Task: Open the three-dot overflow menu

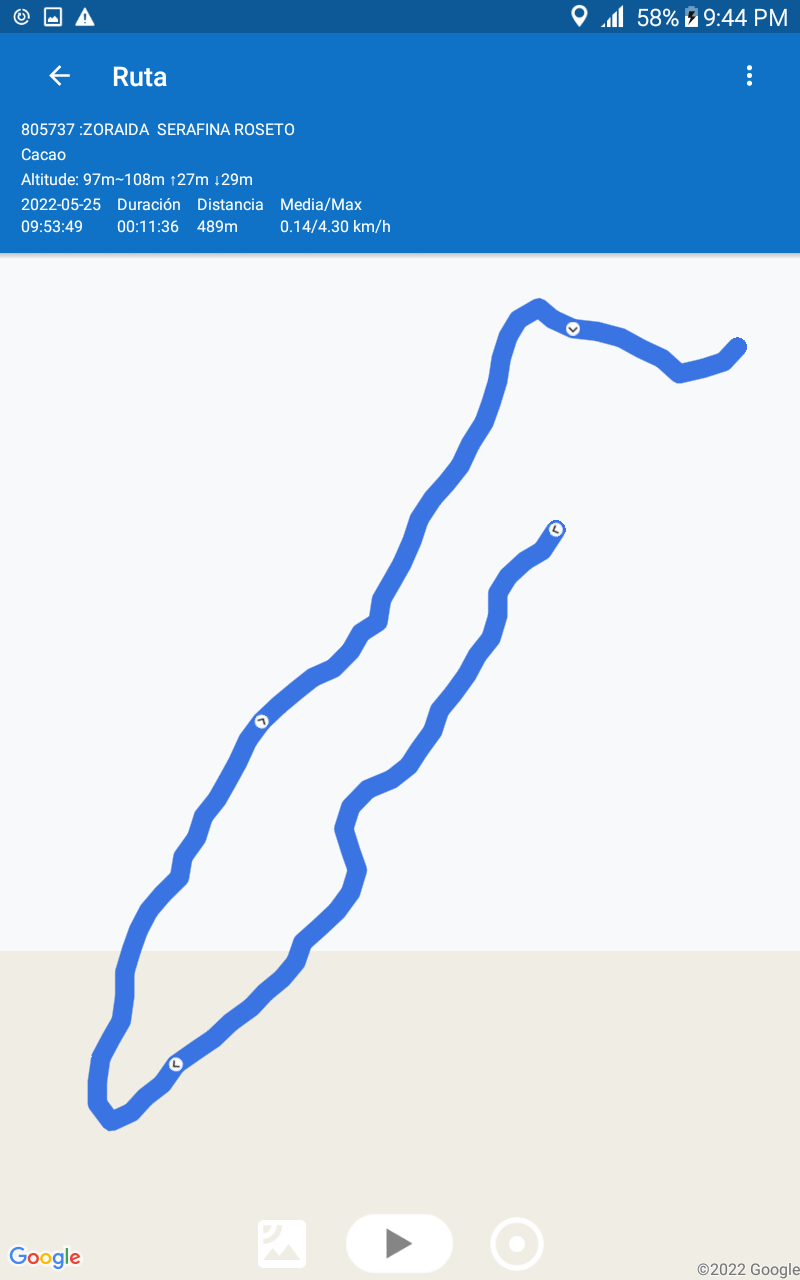Action: point(749,76)
